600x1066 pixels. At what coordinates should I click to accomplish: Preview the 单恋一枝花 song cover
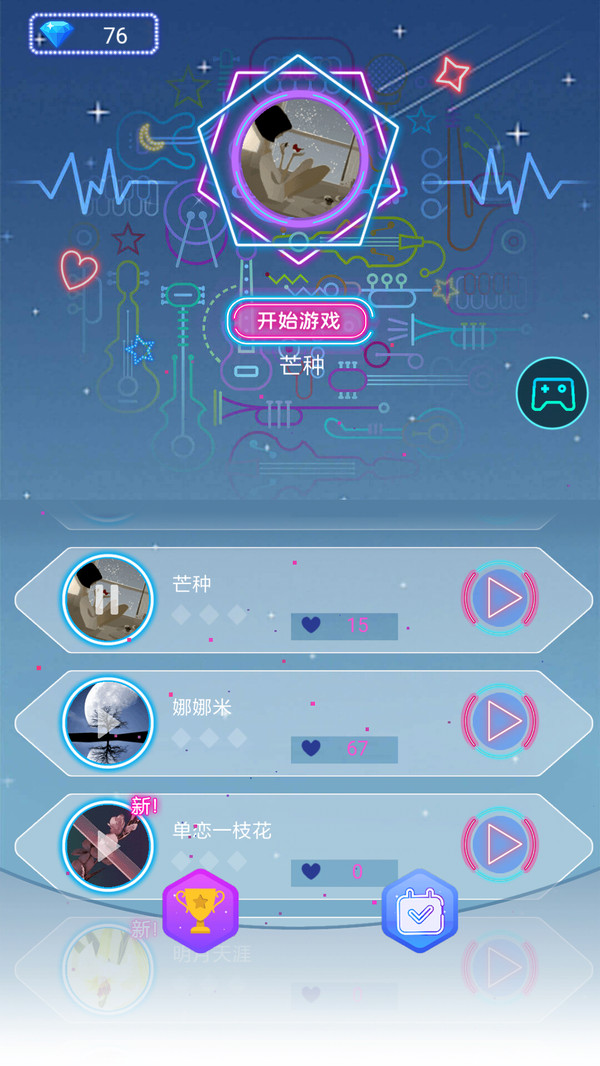click(107, 846)
